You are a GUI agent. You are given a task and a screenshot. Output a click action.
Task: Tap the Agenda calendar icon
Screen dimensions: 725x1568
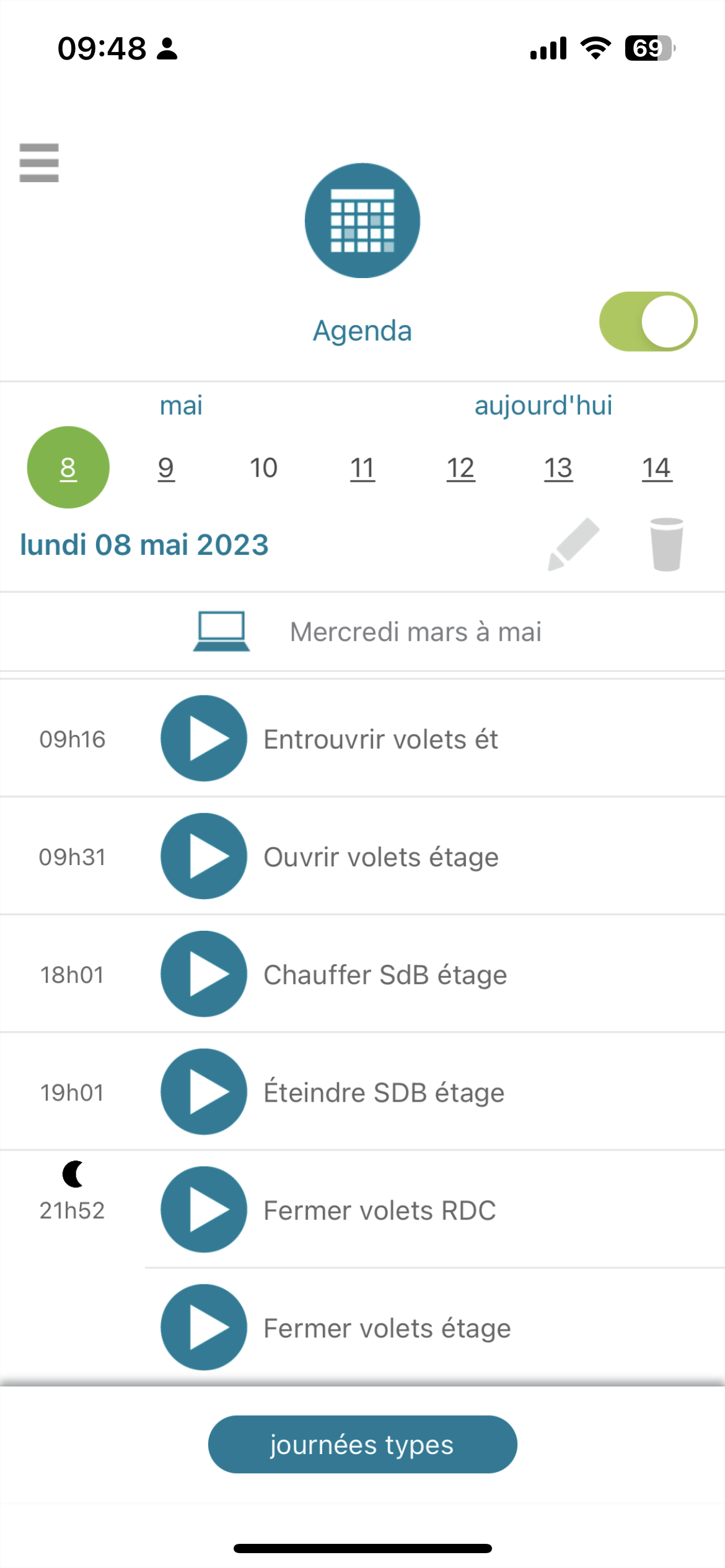coord(362,220)
